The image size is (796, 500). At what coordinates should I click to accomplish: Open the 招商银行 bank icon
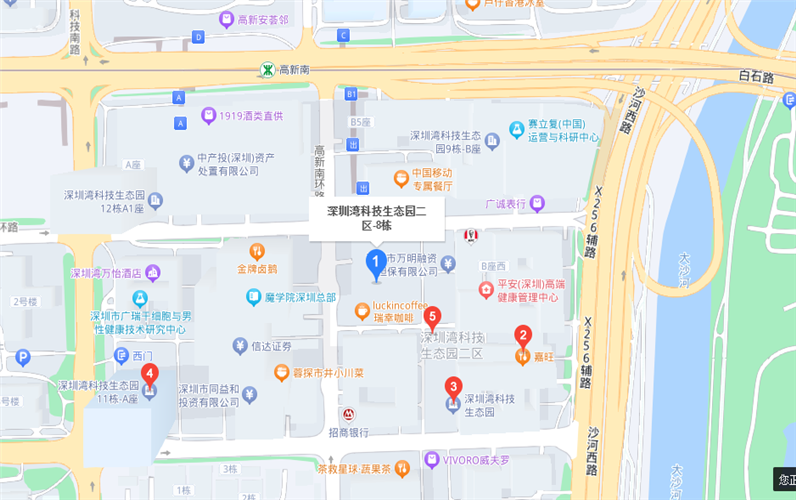(x=350, y=415)
